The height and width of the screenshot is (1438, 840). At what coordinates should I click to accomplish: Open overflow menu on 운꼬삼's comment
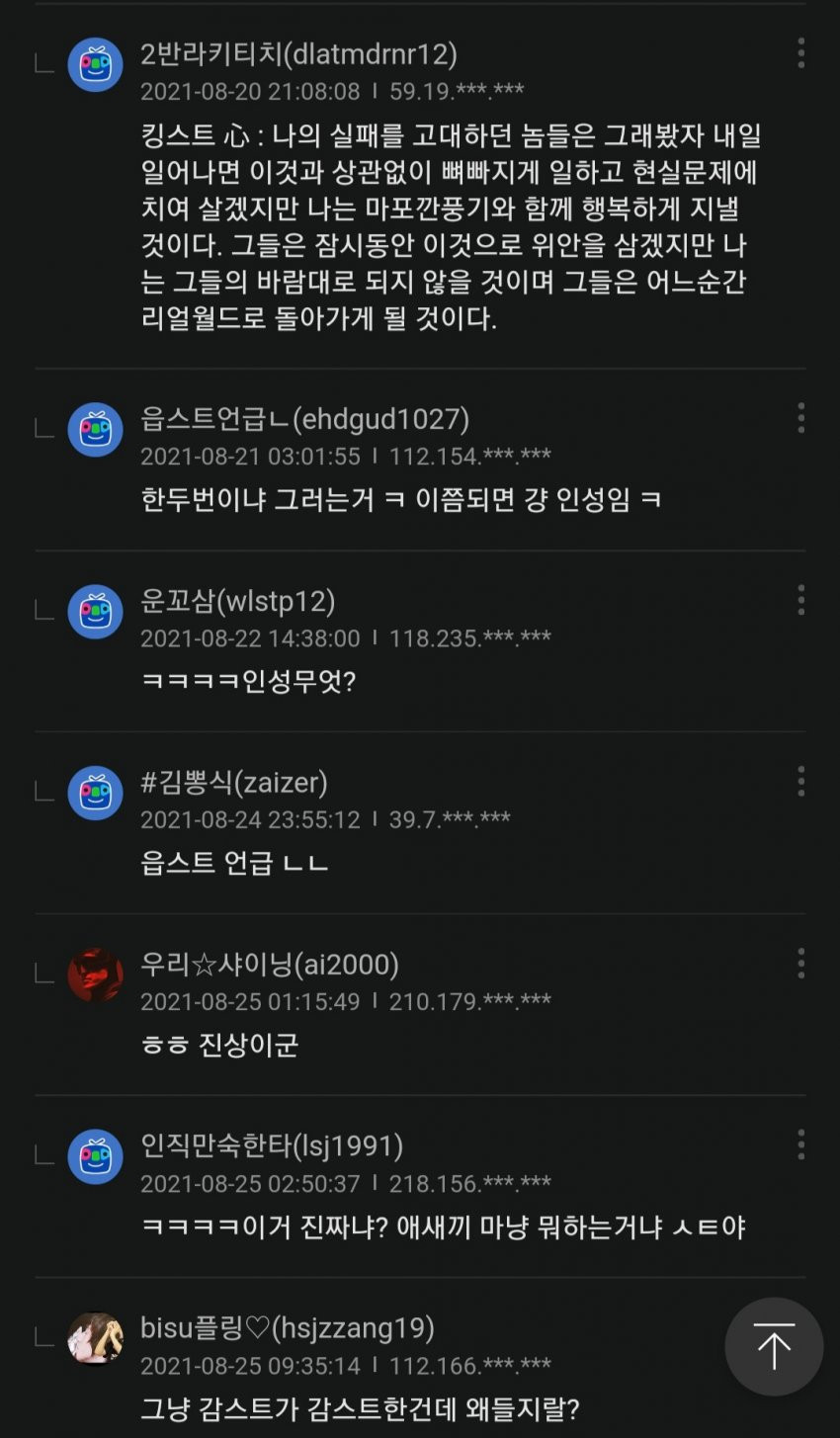pos(800,600)
